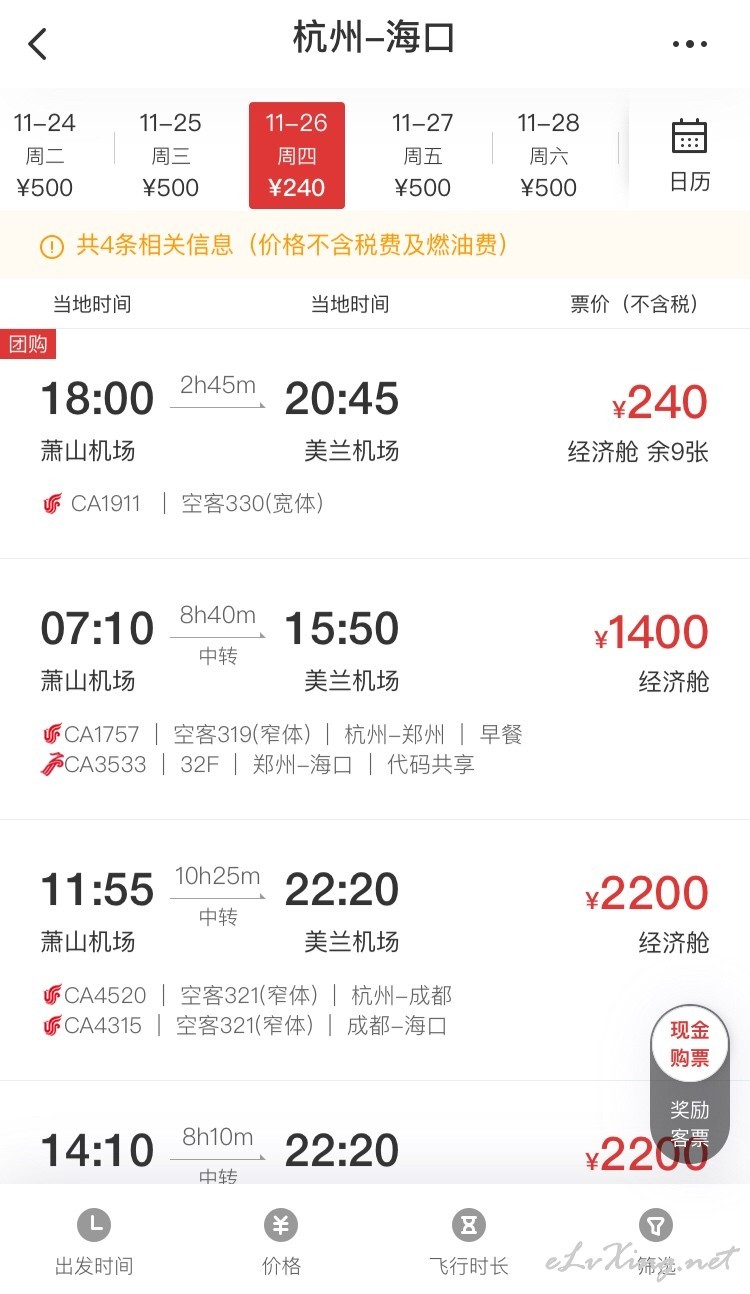Open the 筛选 filter options
The width and height of the screenshot is (750, 1294).
point(656,1242)
